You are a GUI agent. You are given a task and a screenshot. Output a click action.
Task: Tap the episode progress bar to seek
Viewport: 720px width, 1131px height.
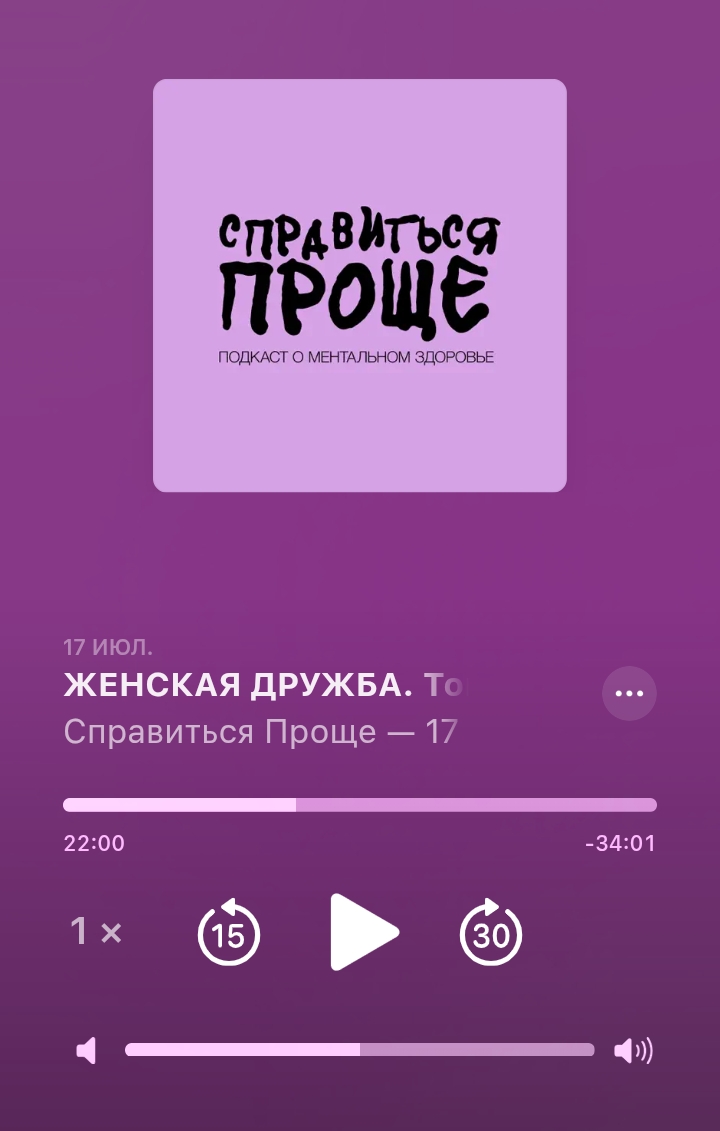click(360, 805)
